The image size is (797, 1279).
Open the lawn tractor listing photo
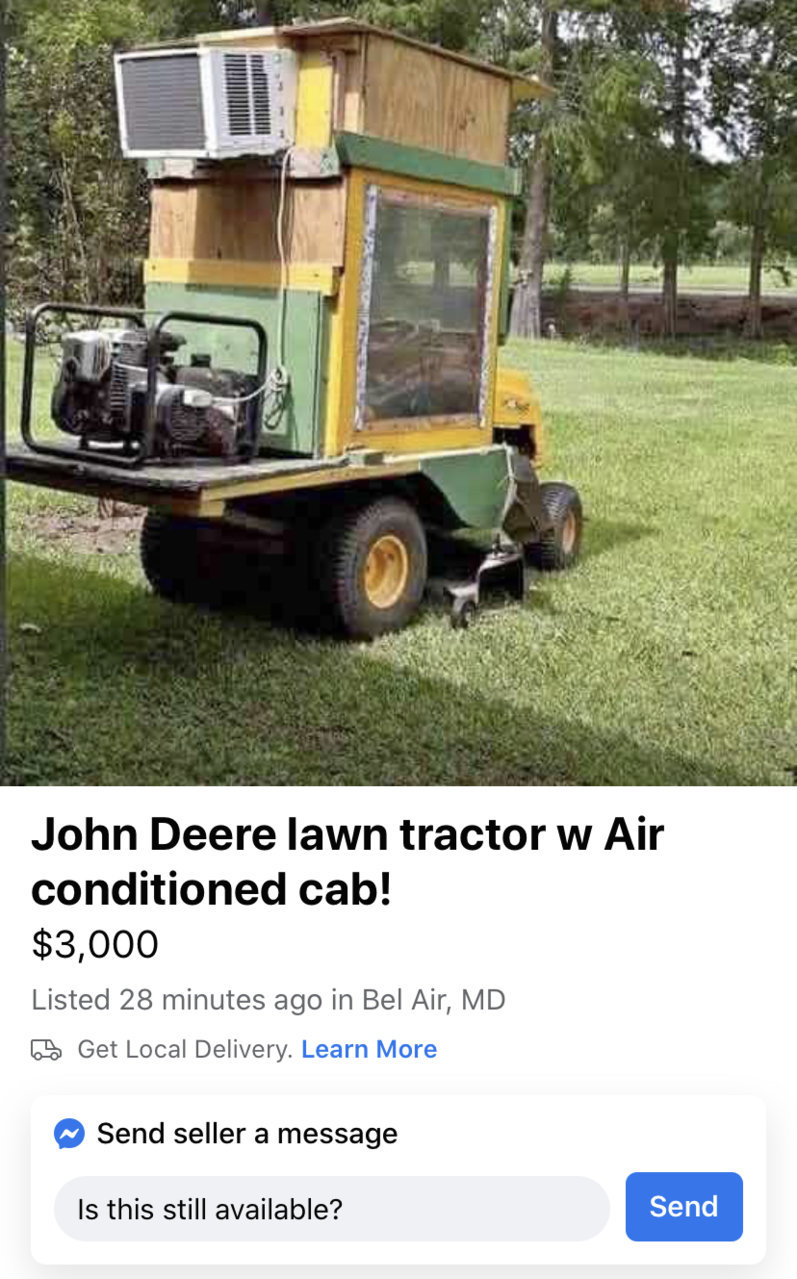click(398, 393)
